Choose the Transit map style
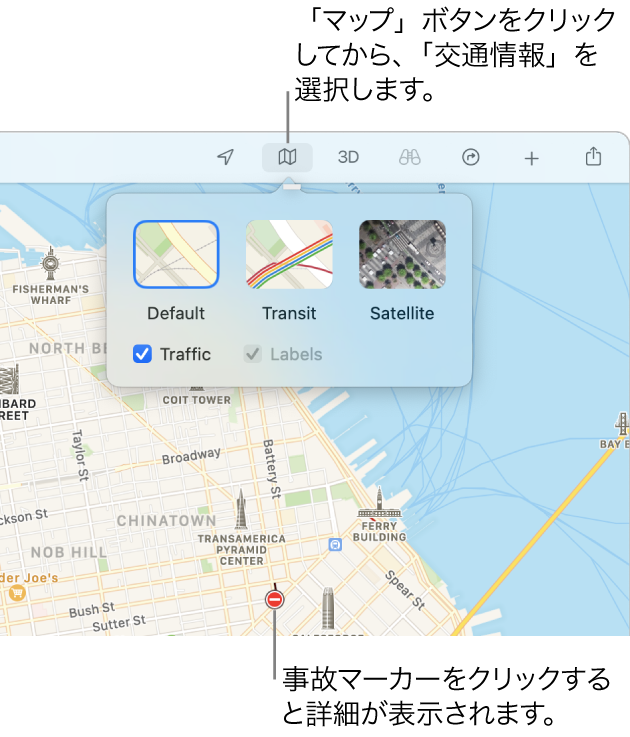This screenshot has height=737, width=630. coord(289,255)
